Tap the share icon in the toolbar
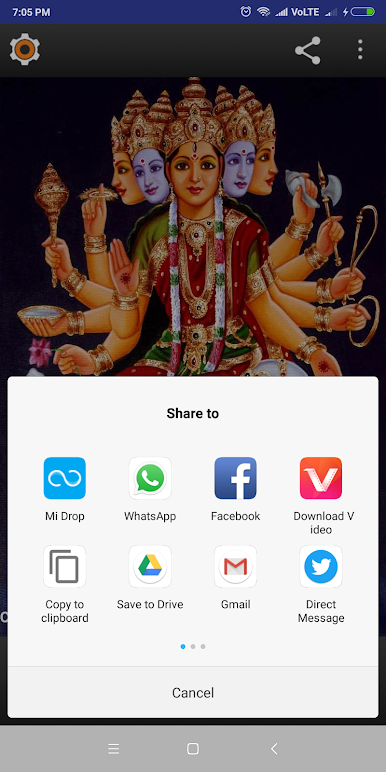The height and width of the screenshot is (772, 386). click(x=308, y=50)
